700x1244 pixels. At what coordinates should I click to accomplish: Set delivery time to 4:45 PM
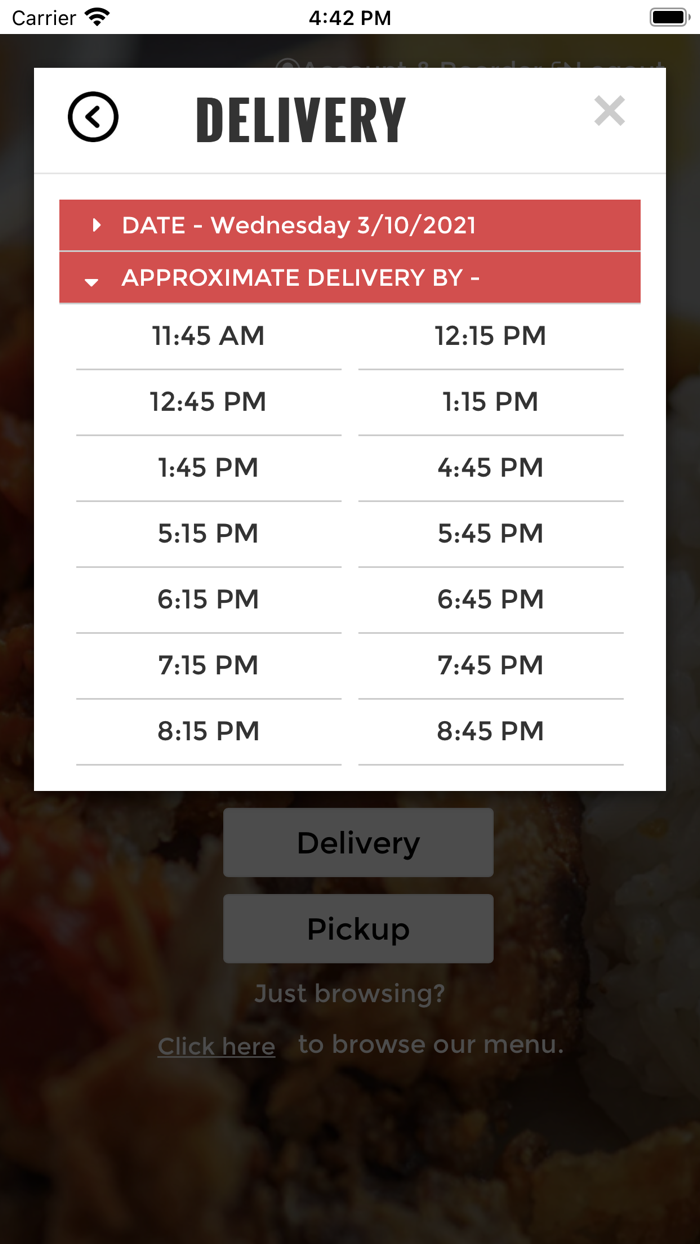[490, 468]
